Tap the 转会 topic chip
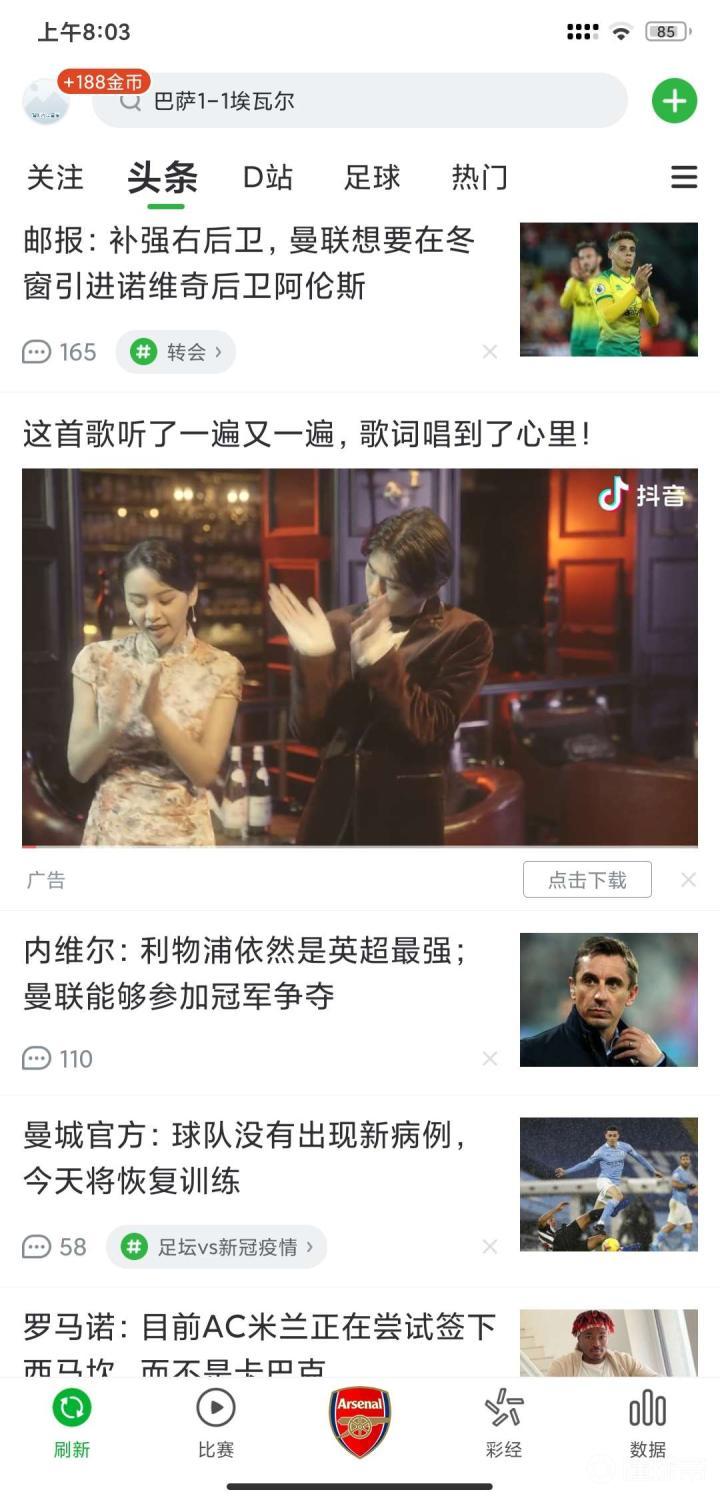Image resolution: width=720 pixels, height=1498 pixels. (176, 352)
